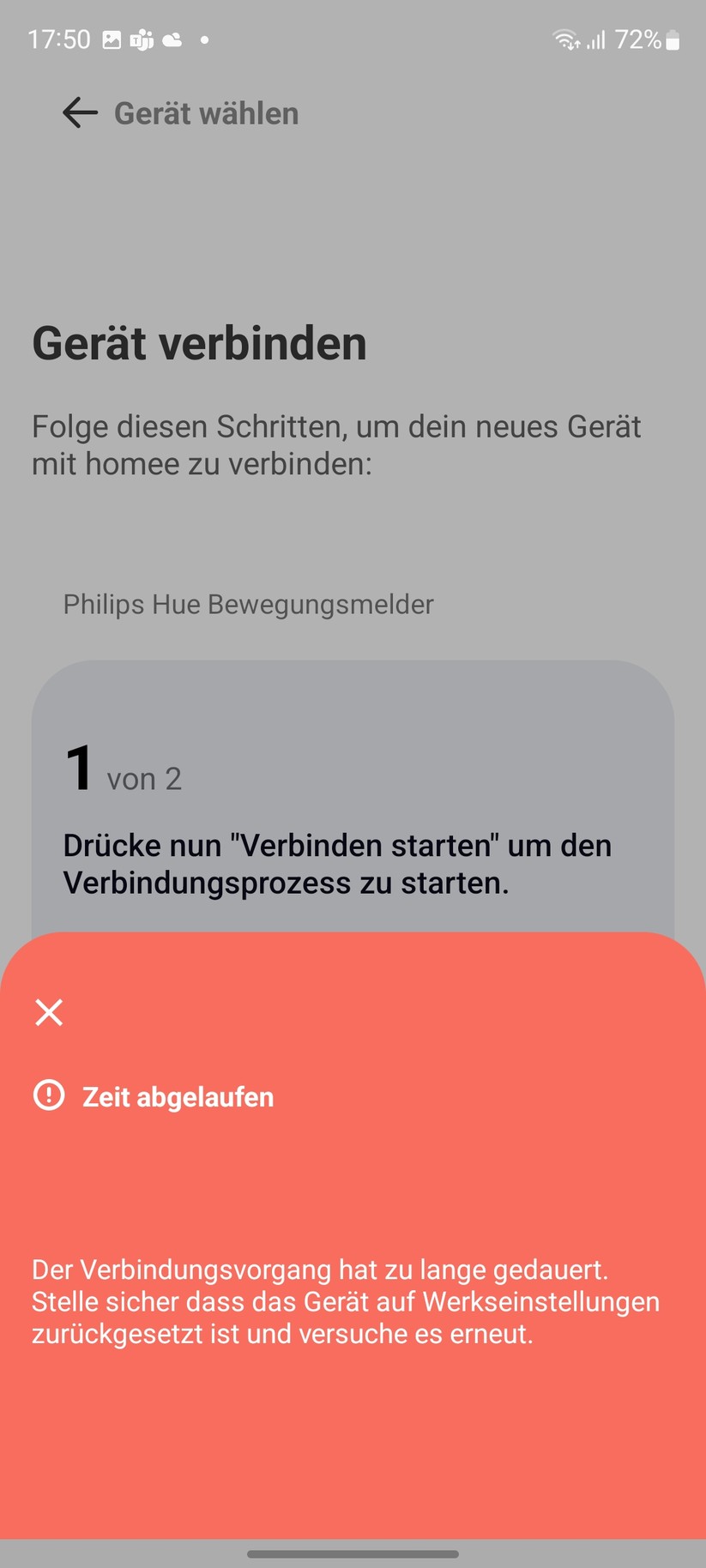Screen dimensions: 706x1568
Task: Tap the Gerät verbinden heading
Action: [199, 342]
